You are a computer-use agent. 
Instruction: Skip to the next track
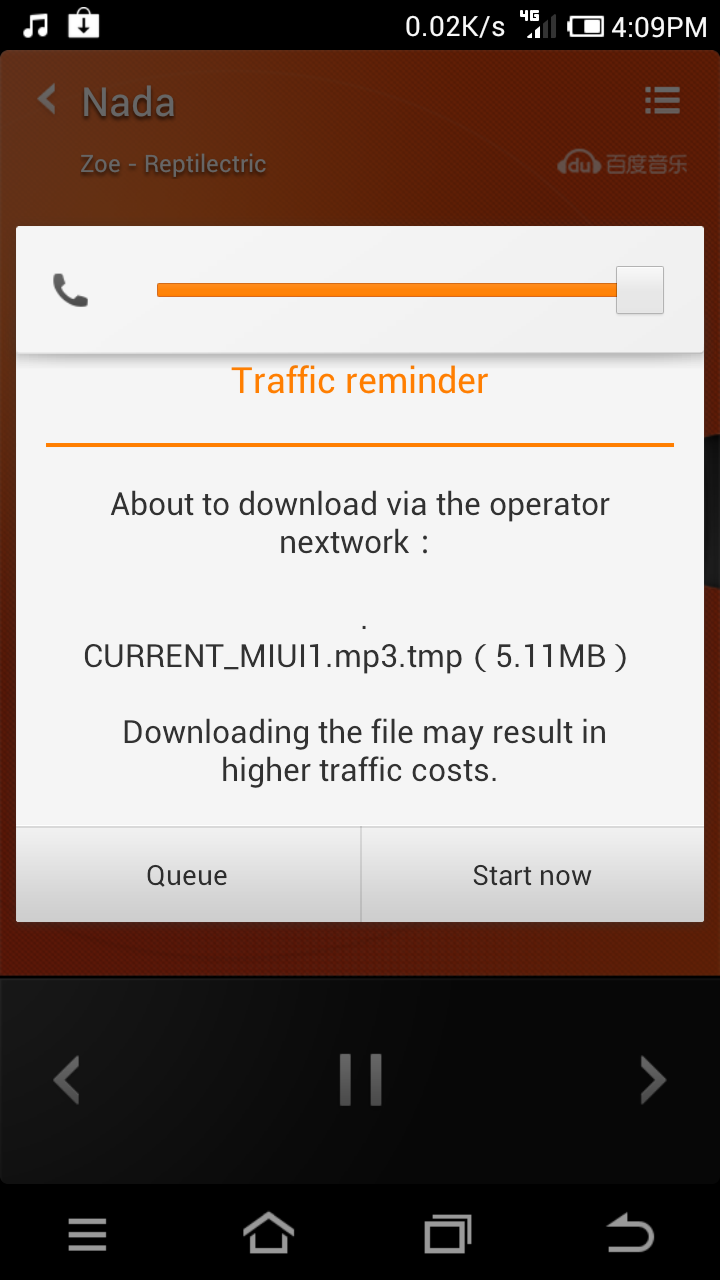(x=652, y=1080)
